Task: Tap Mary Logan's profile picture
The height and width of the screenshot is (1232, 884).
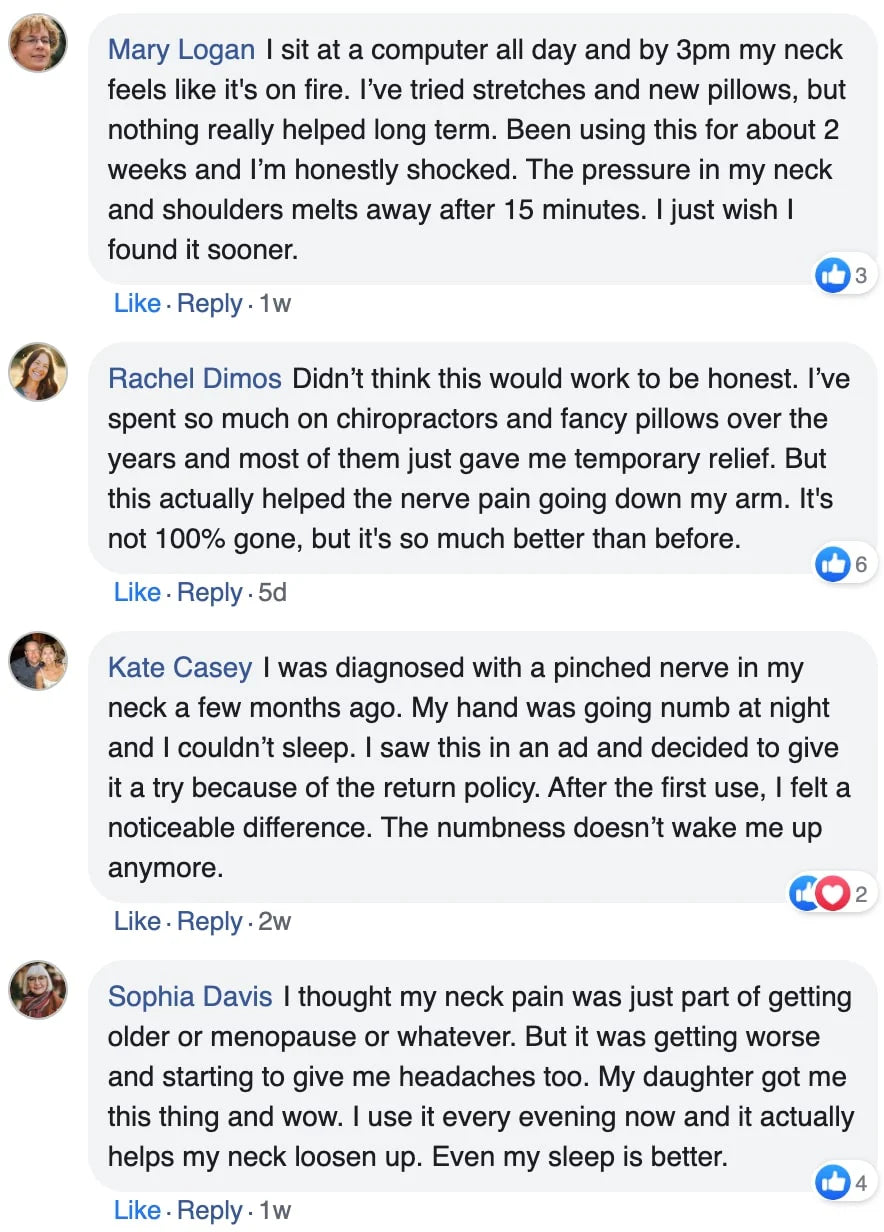Action: pos(38,43)
